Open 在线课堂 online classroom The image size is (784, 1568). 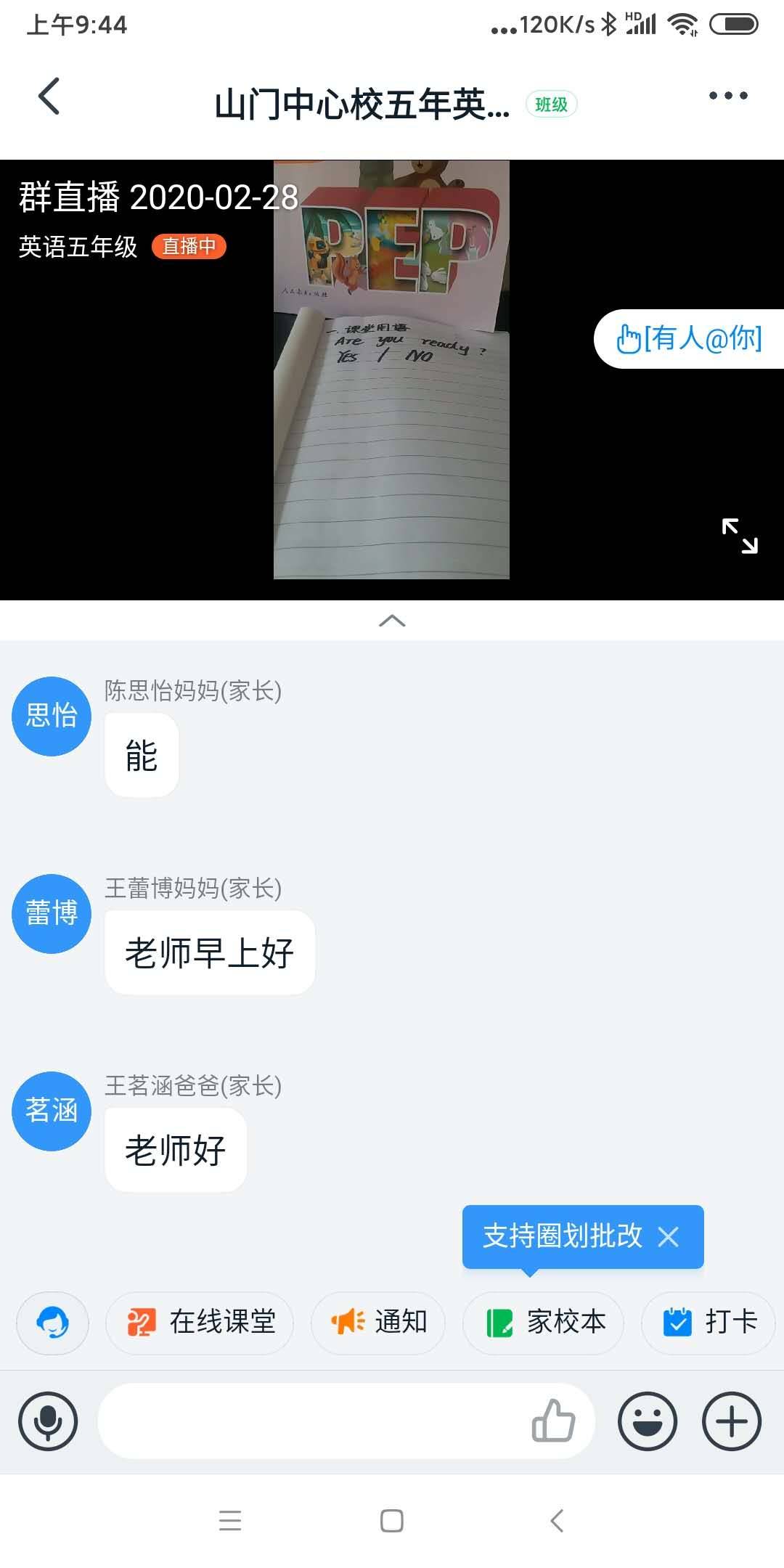200,1323
